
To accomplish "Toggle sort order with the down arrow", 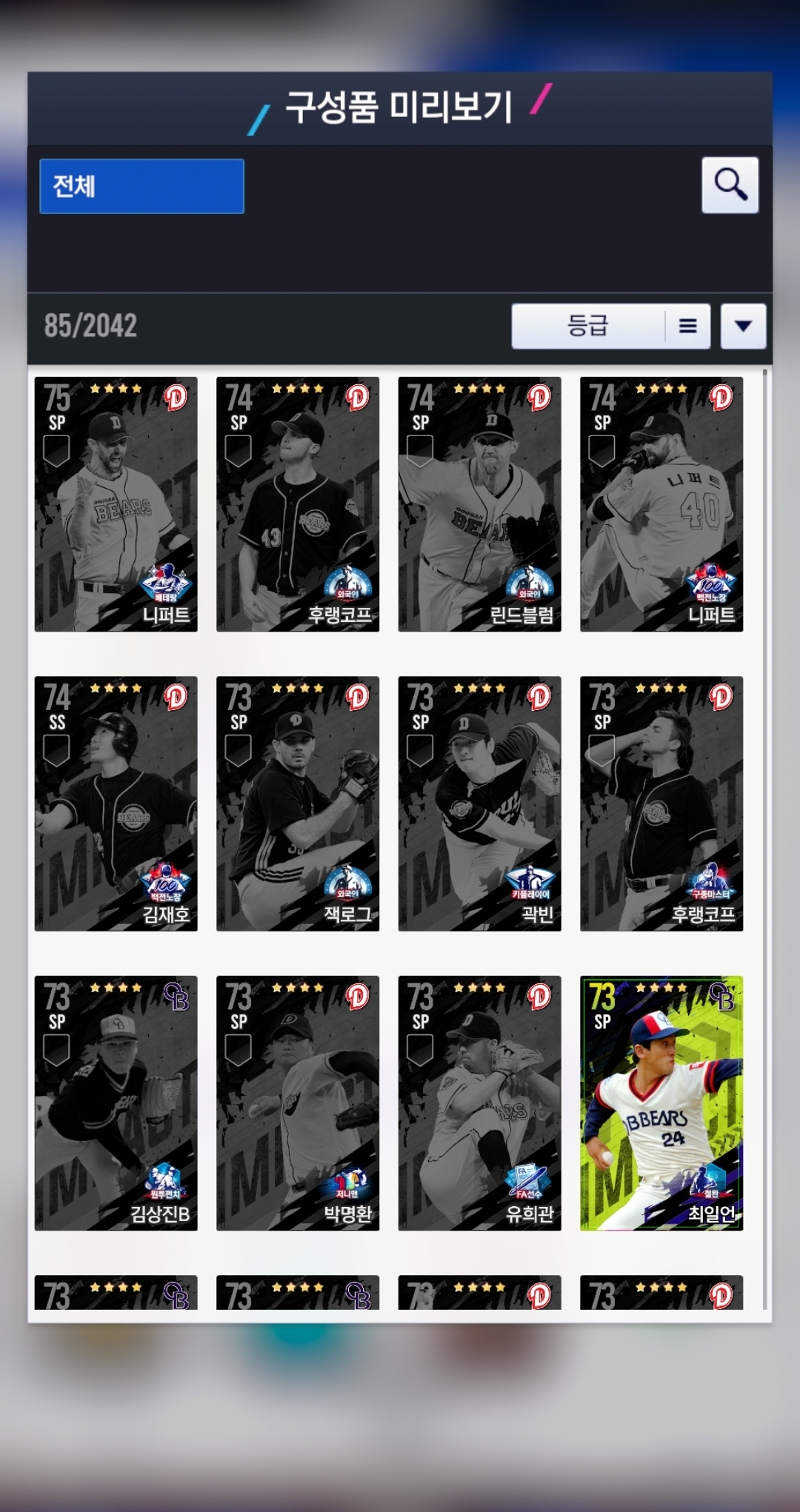I will pyautogui.click(x=743, y=326).
